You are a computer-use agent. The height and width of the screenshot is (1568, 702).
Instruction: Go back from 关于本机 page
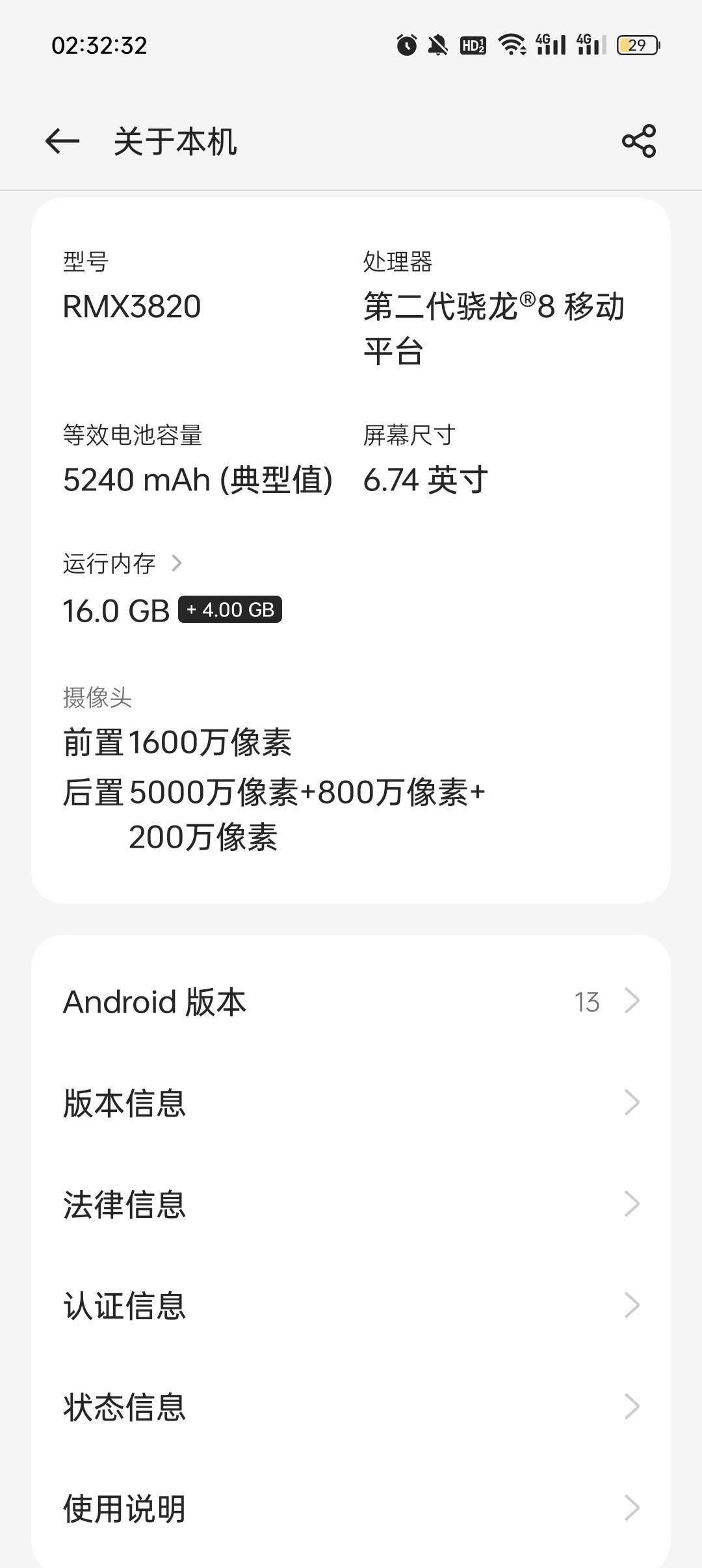coord(62,141)
